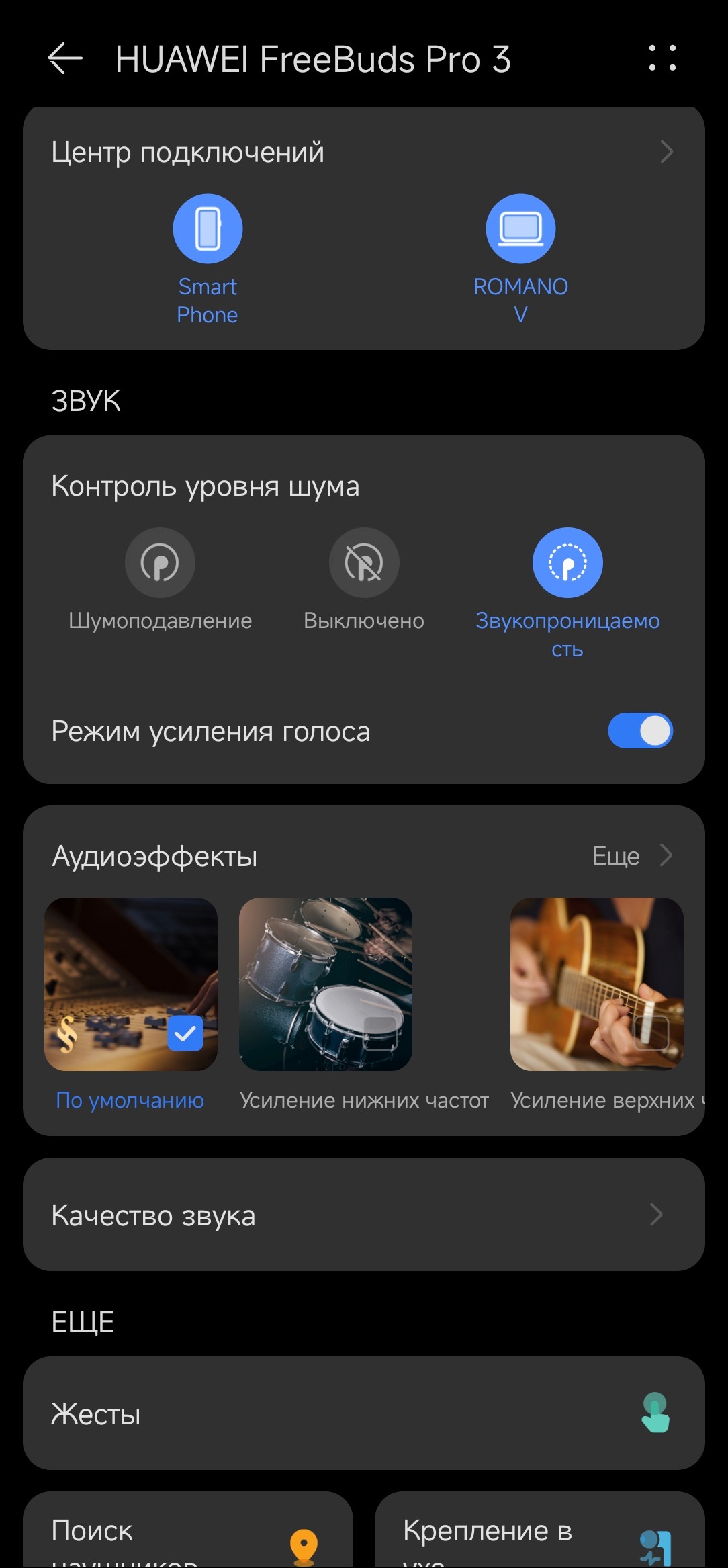This screenshot has height=1568, width=728.
Task: Choose Усиление нижних частот effect
Action: coord(326,985)
